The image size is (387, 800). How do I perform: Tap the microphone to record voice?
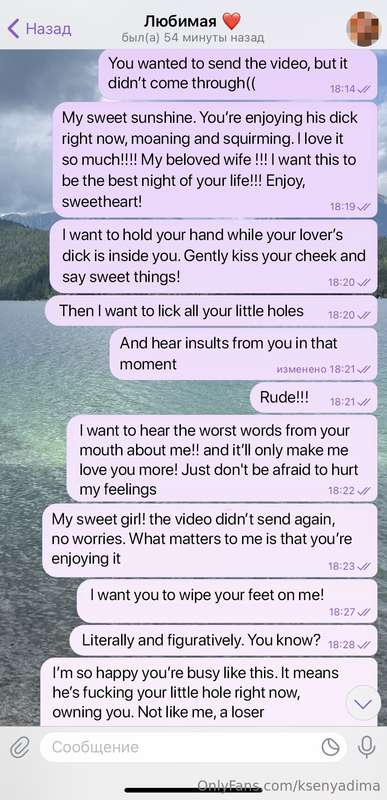(366, 747)
